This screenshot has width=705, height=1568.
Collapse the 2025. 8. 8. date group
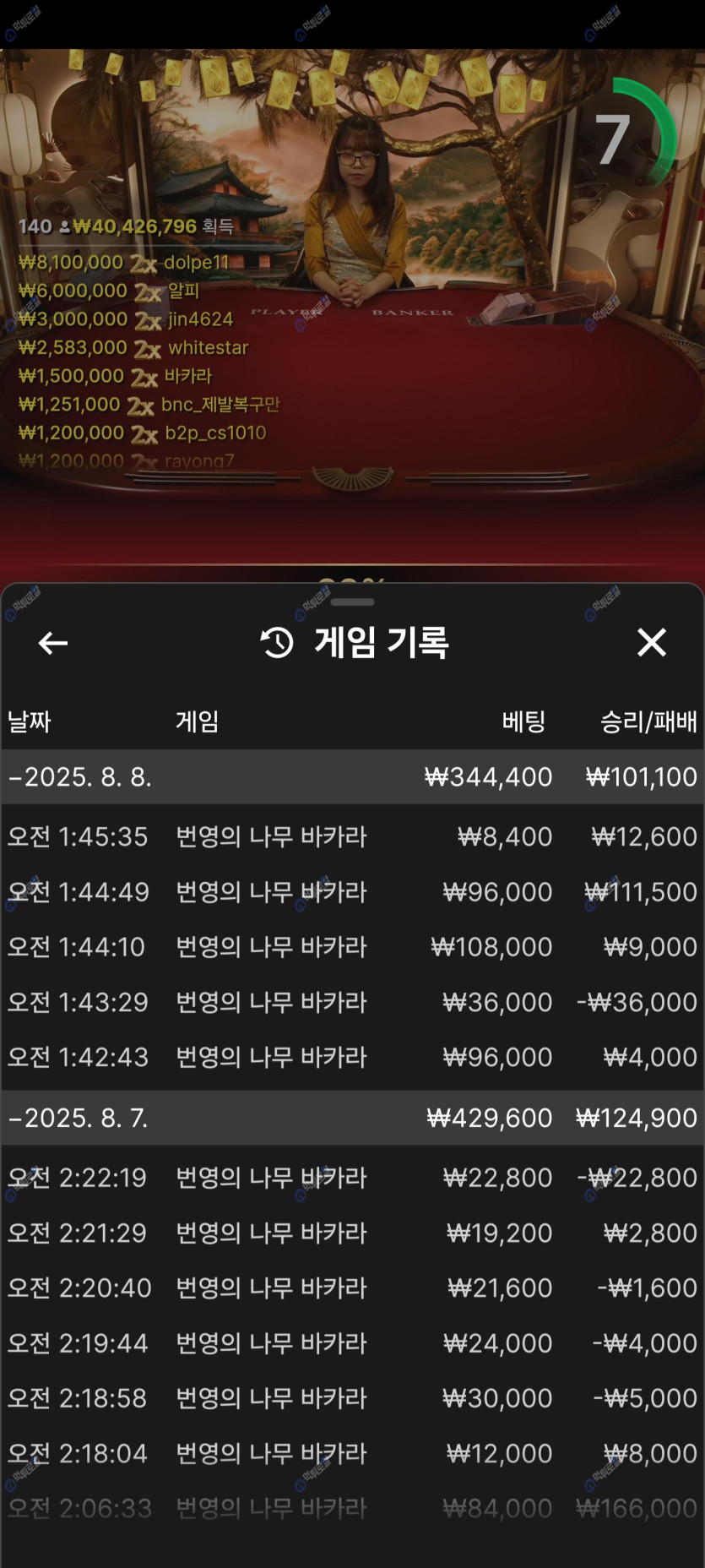tap(81, 776)
